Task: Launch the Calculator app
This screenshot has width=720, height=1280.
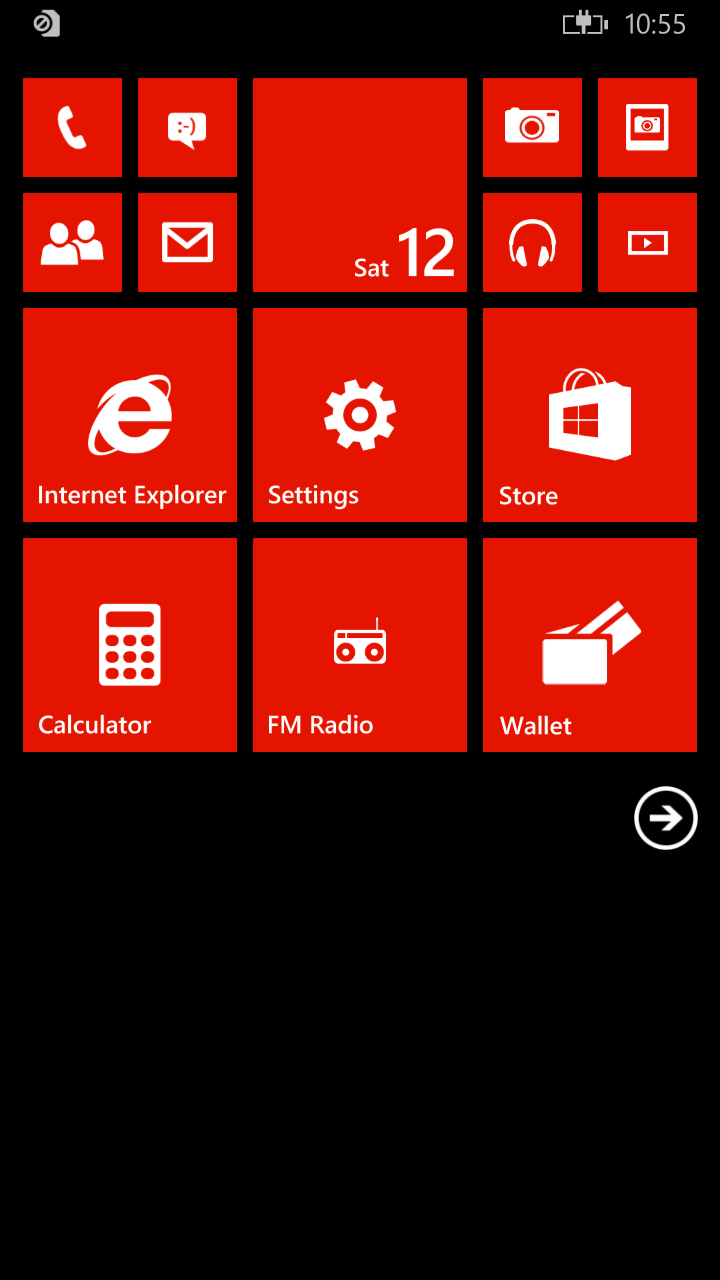Action: pyautogui.click(x=130, y=645)
